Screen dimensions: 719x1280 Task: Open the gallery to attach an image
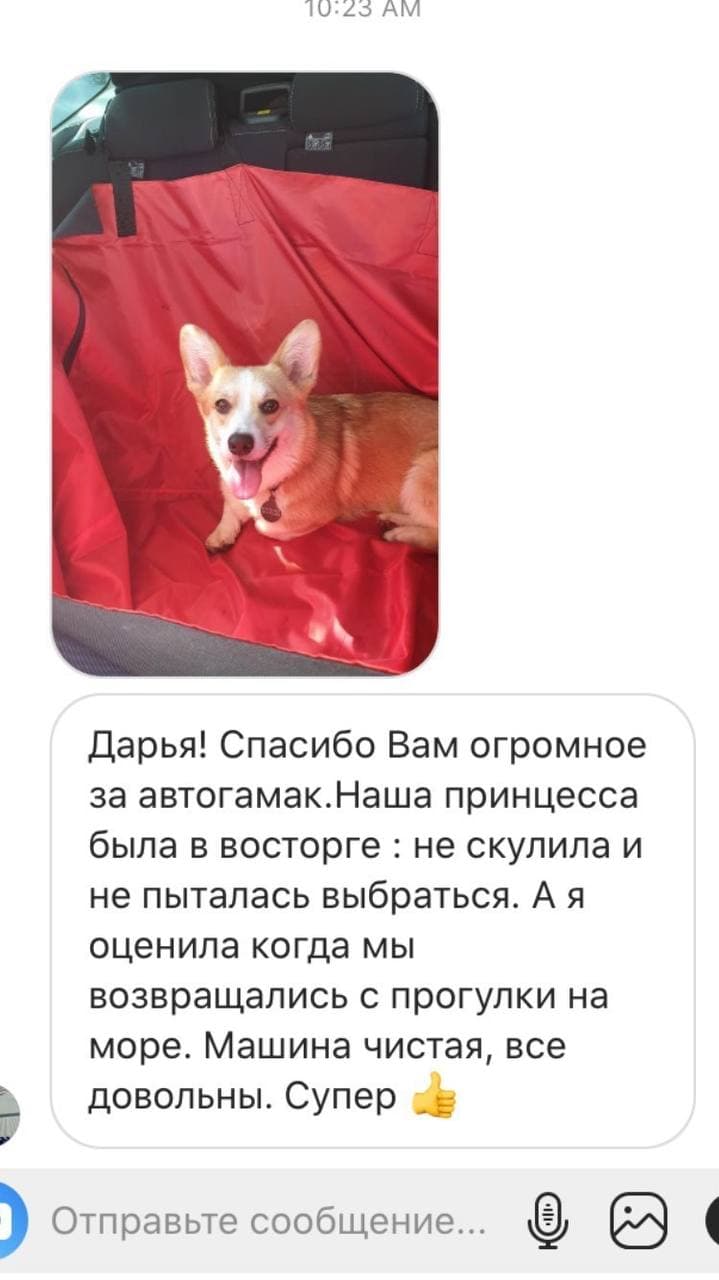pyautogui.click(x=638, y=1222)
